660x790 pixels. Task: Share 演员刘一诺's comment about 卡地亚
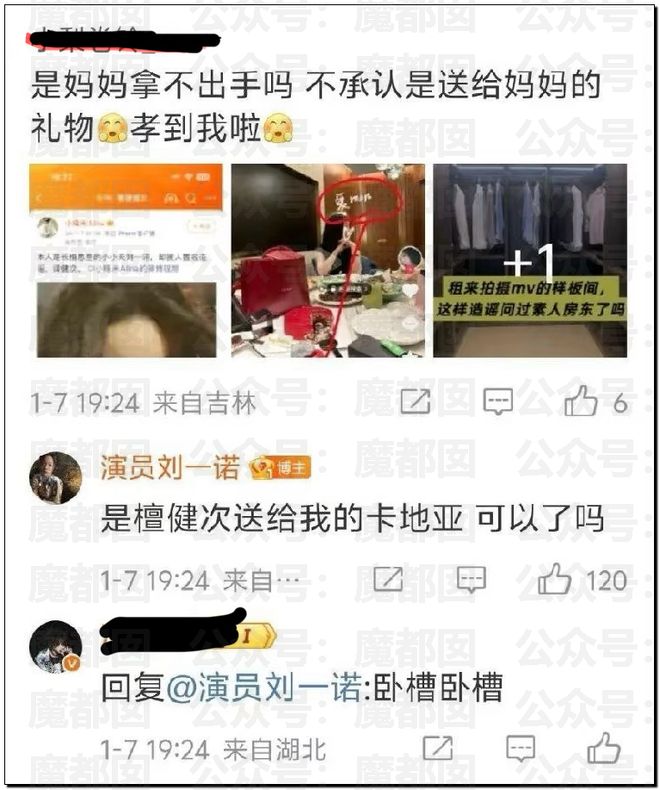[387, 578]
